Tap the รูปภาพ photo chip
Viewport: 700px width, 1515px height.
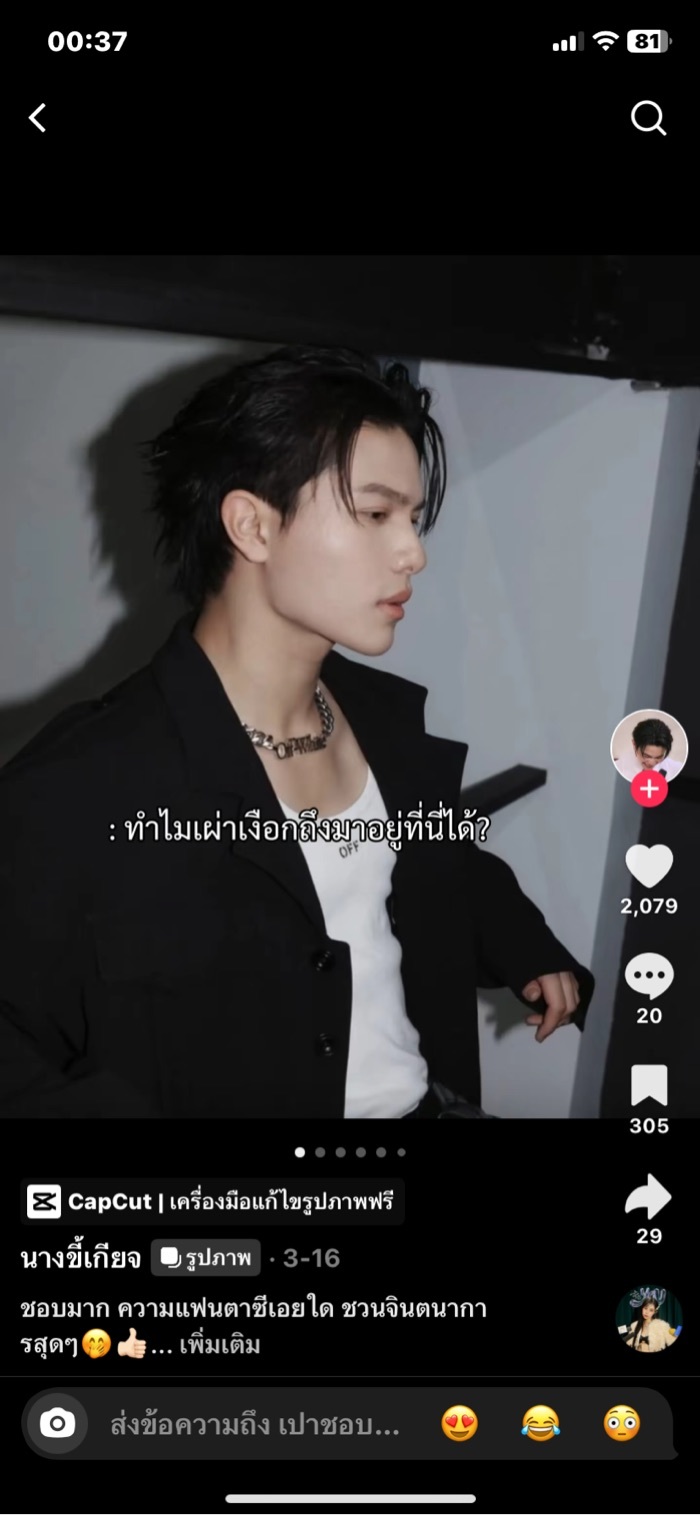click(206, 1259)
